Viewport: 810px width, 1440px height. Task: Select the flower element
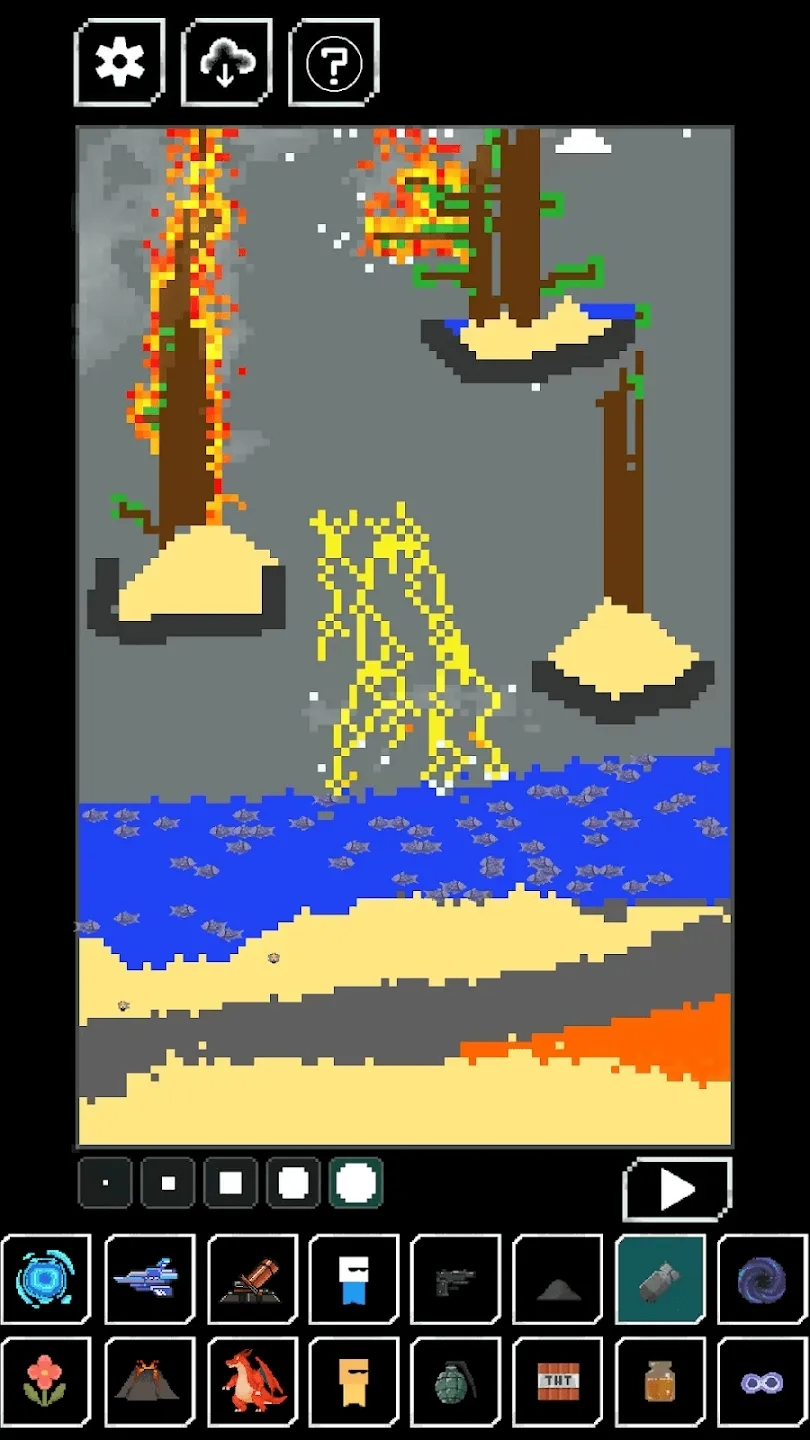point(46,1381)
